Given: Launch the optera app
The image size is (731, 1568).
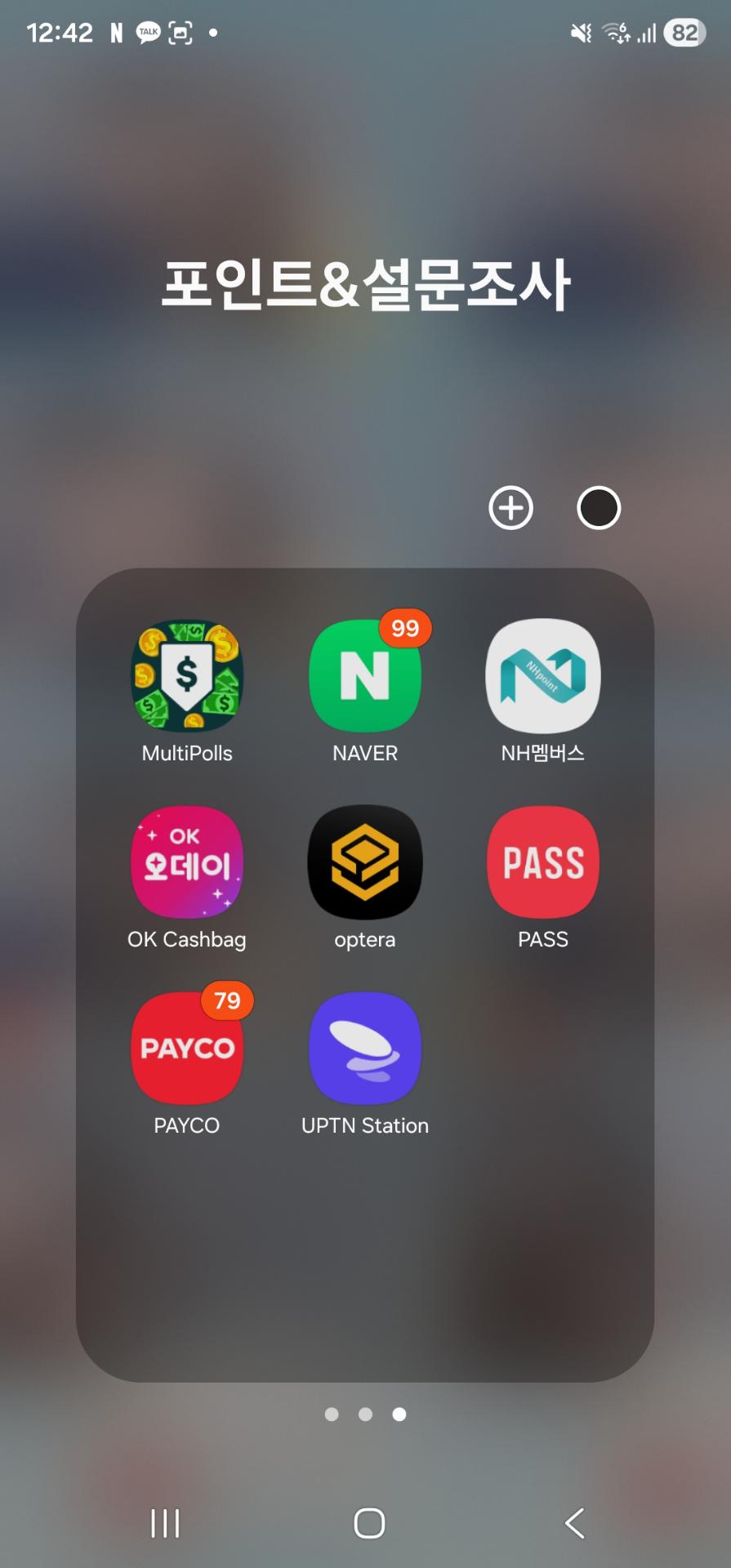Looking at the screenshot, I should (x=365, y=862).
